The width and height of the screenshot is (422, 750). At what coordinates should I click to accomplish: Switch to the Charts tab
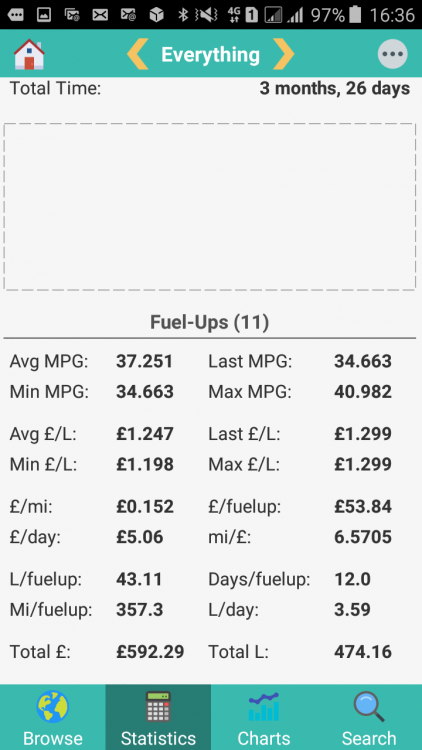coord(264,717)
